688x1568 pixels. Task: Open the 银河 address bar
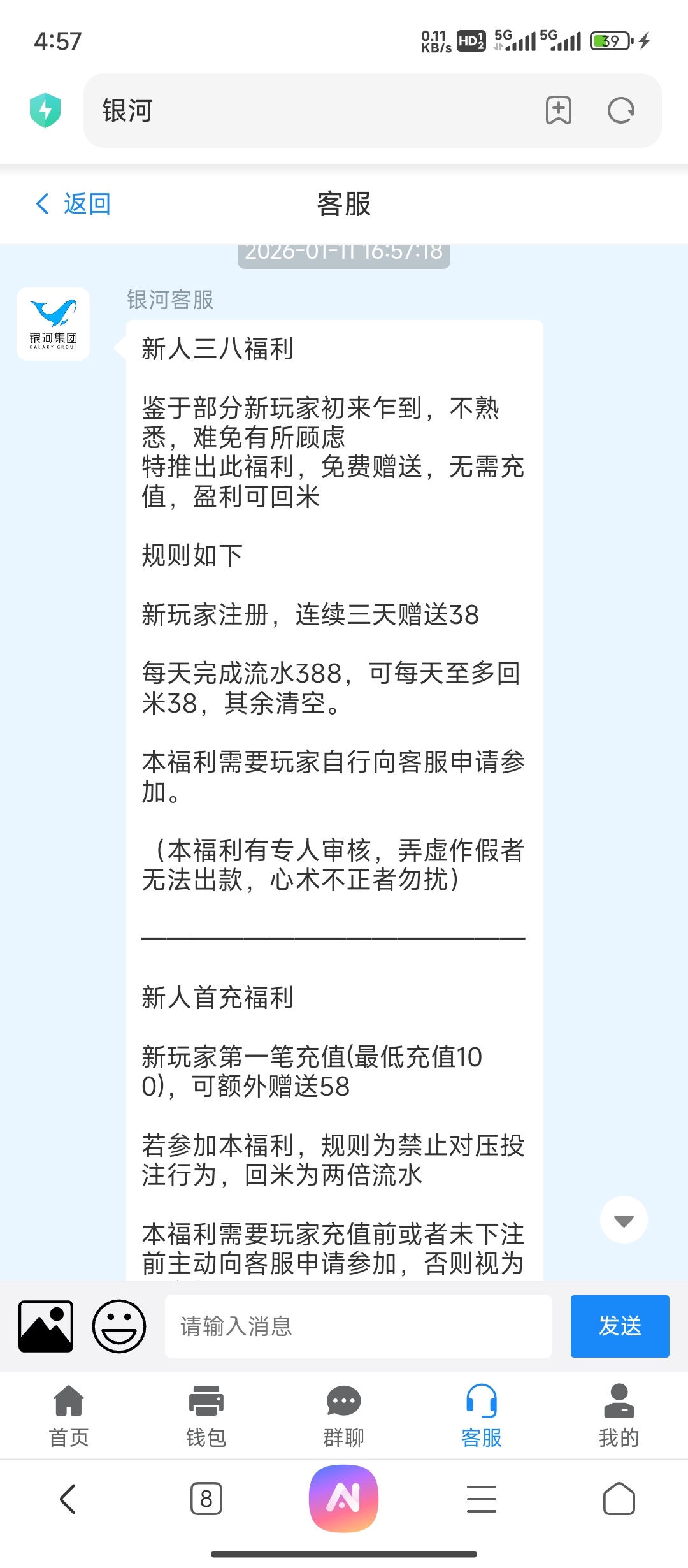306,110
